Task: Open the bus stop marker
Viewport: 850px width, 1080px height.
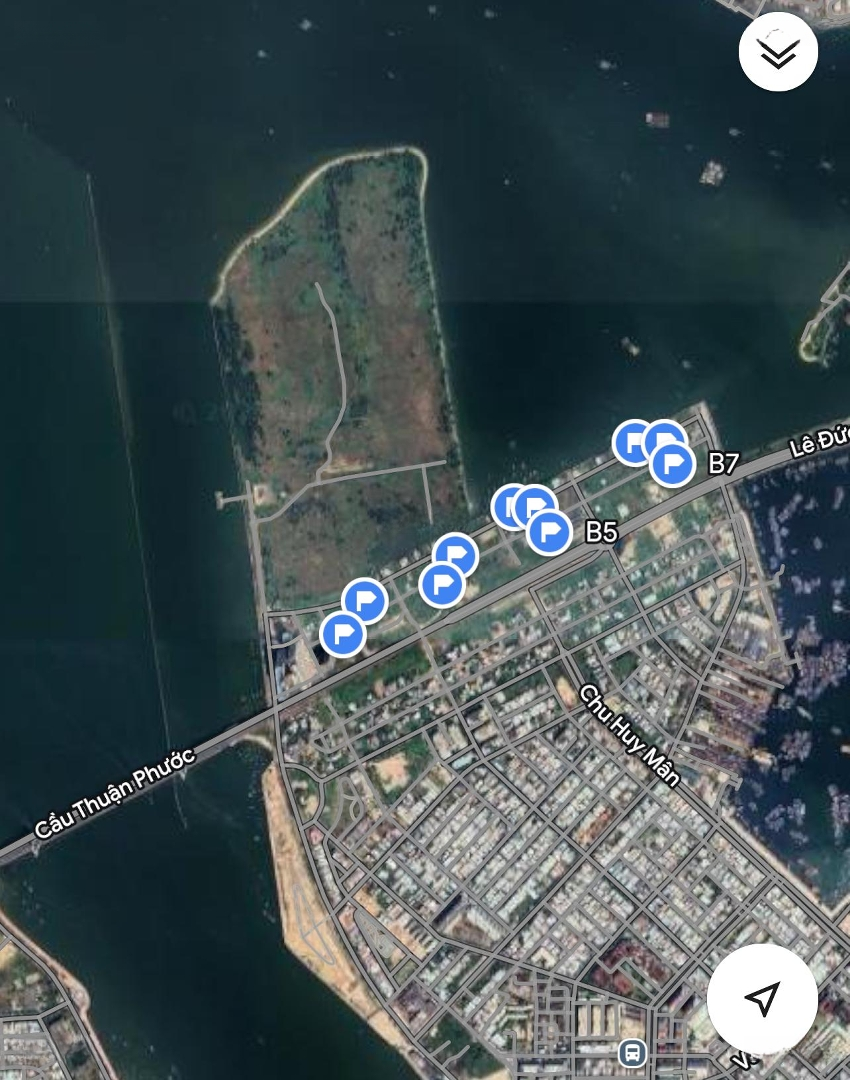Action: pyautogui.click(x=631, y=1052)
